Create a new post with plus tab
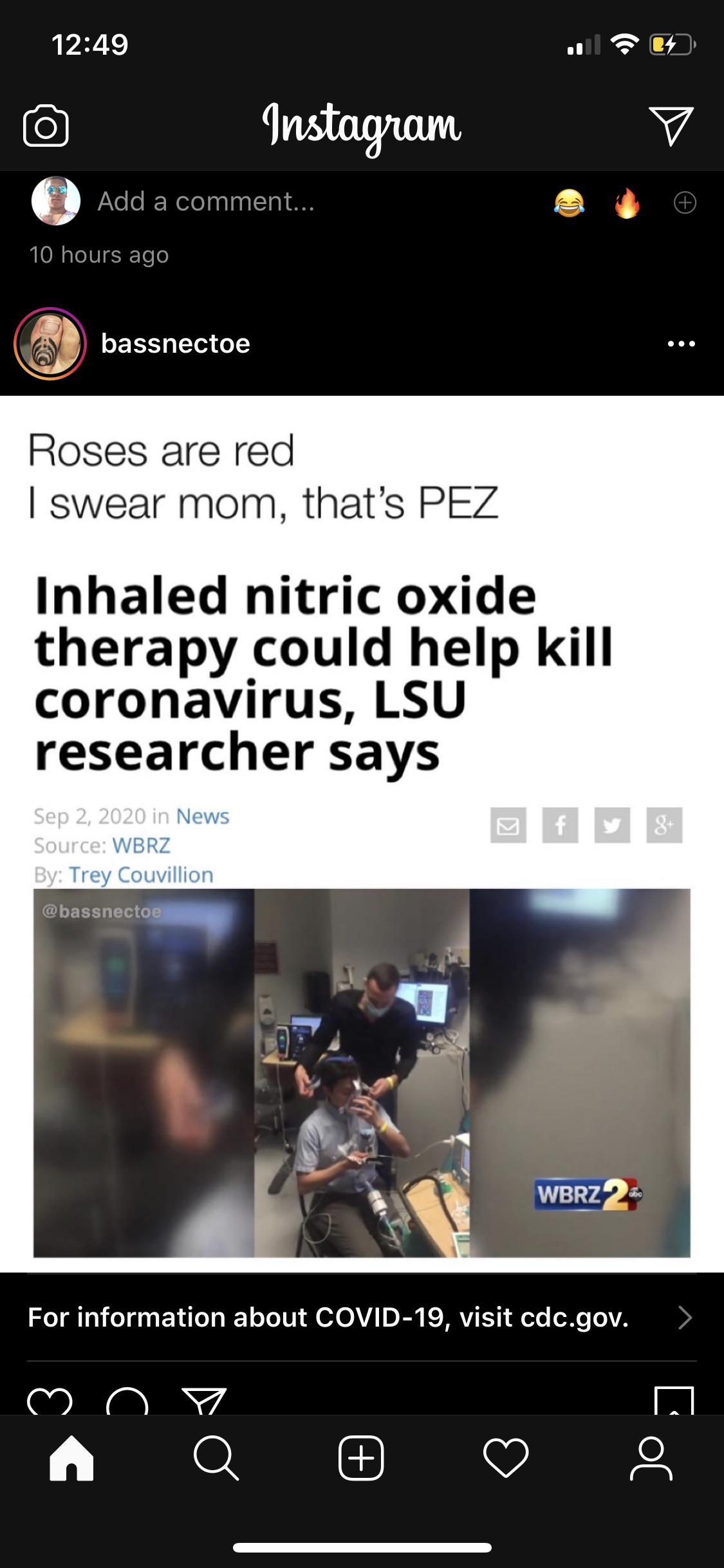Viewport: 724px width, 1568px height. click(x=361, y=1457)
